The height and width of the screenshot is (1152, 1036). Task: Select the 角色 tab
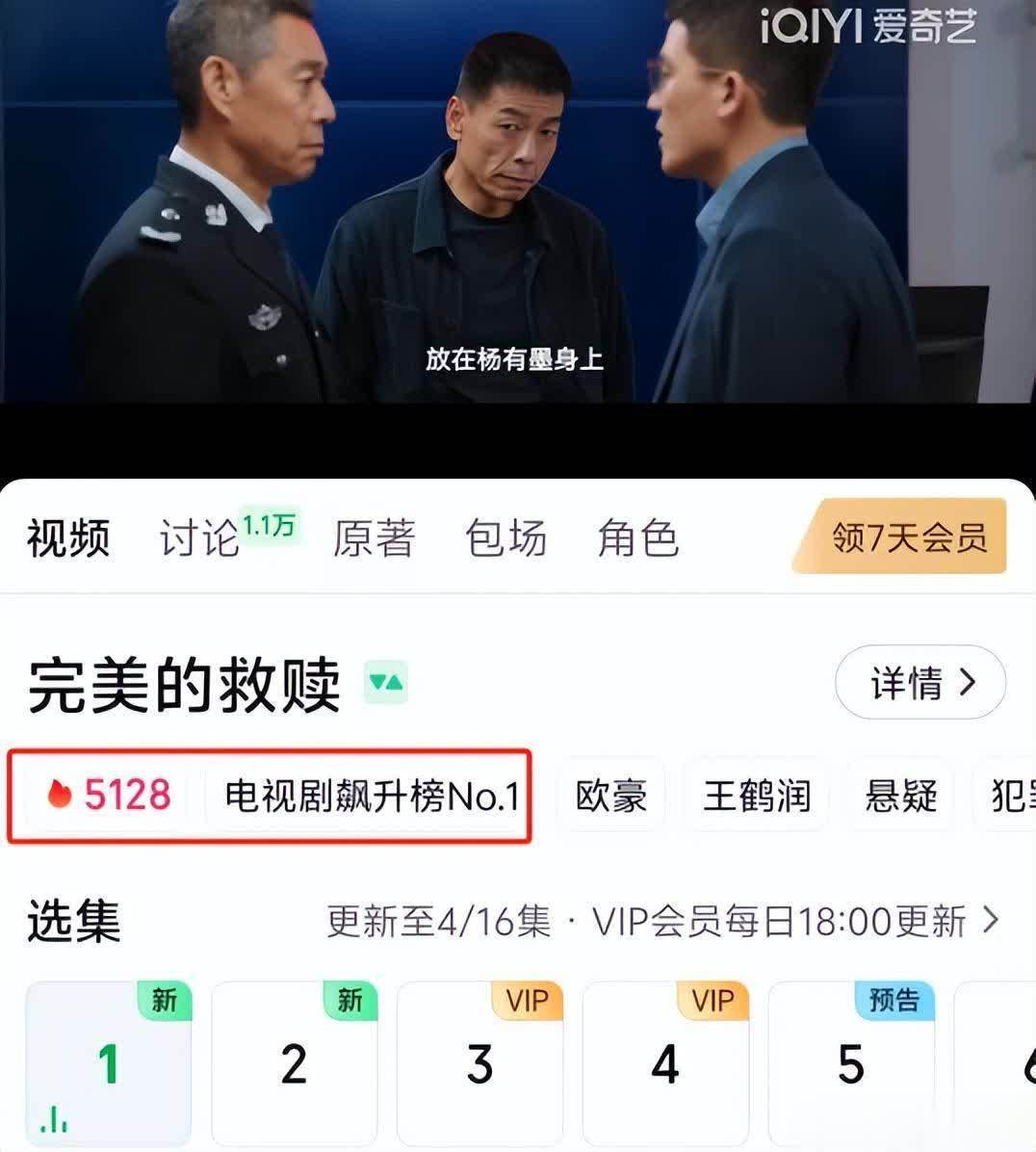coord(637,537)
